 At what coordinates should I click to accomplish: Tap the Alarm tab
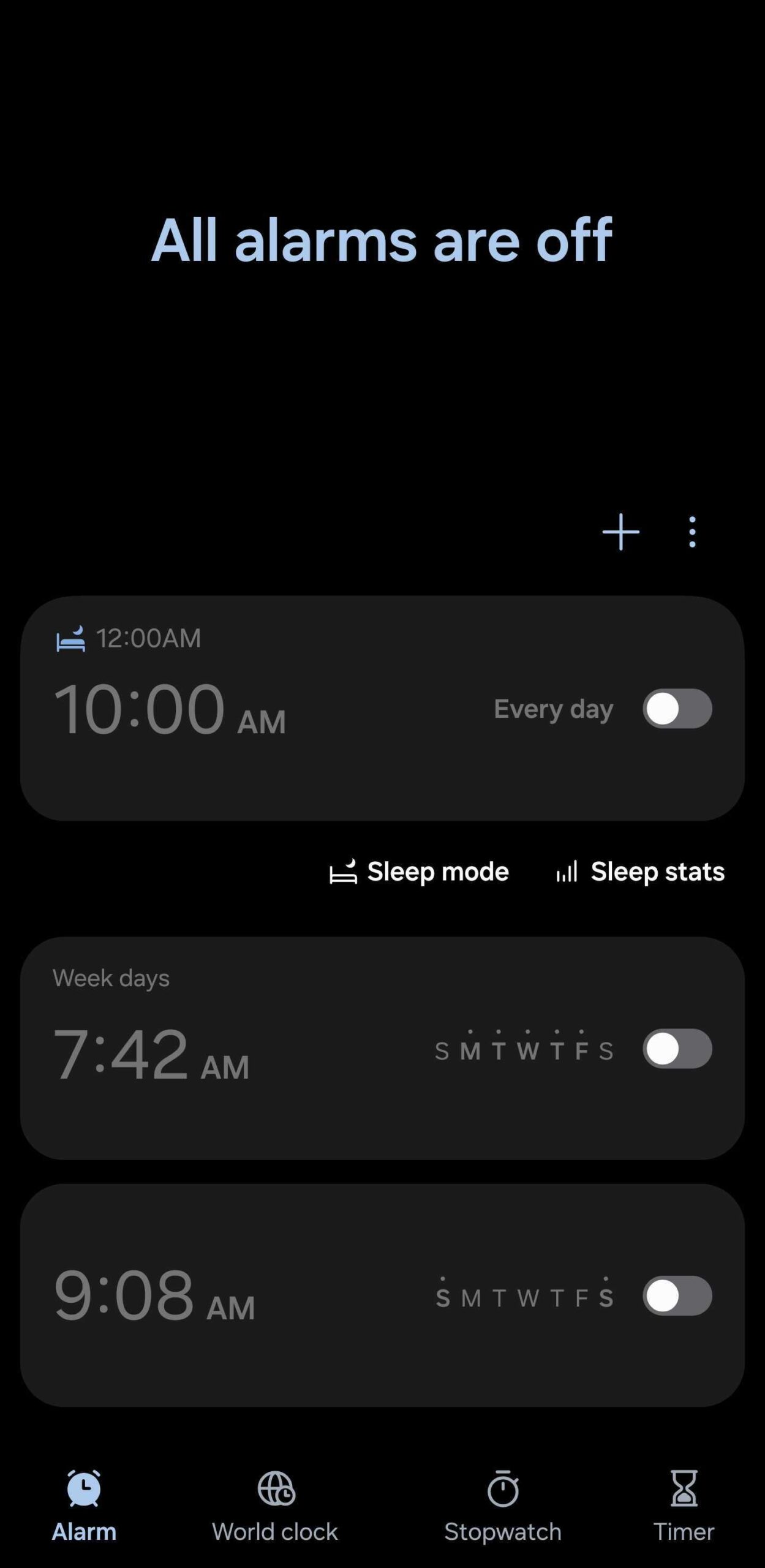tap(84, 1507)
